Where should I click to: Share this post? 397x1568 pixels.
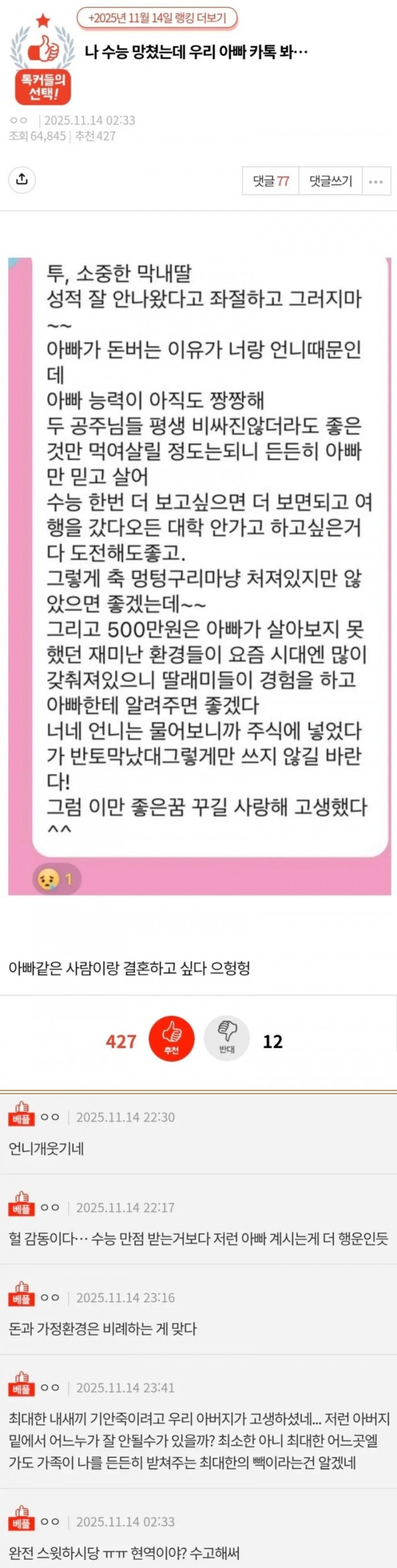[22, 179]
